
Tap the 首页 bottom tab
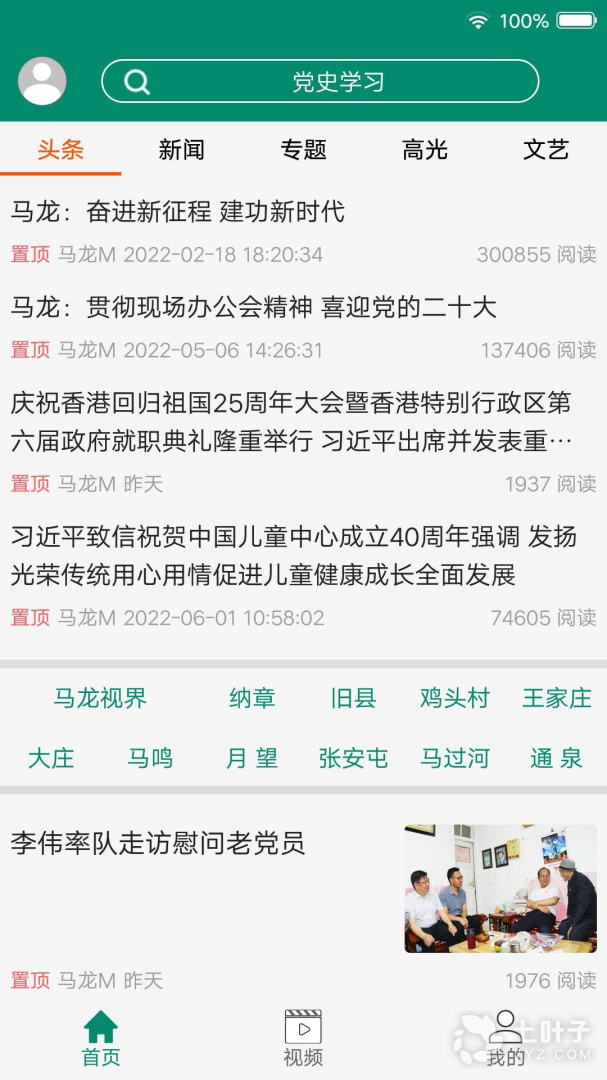101,1040
